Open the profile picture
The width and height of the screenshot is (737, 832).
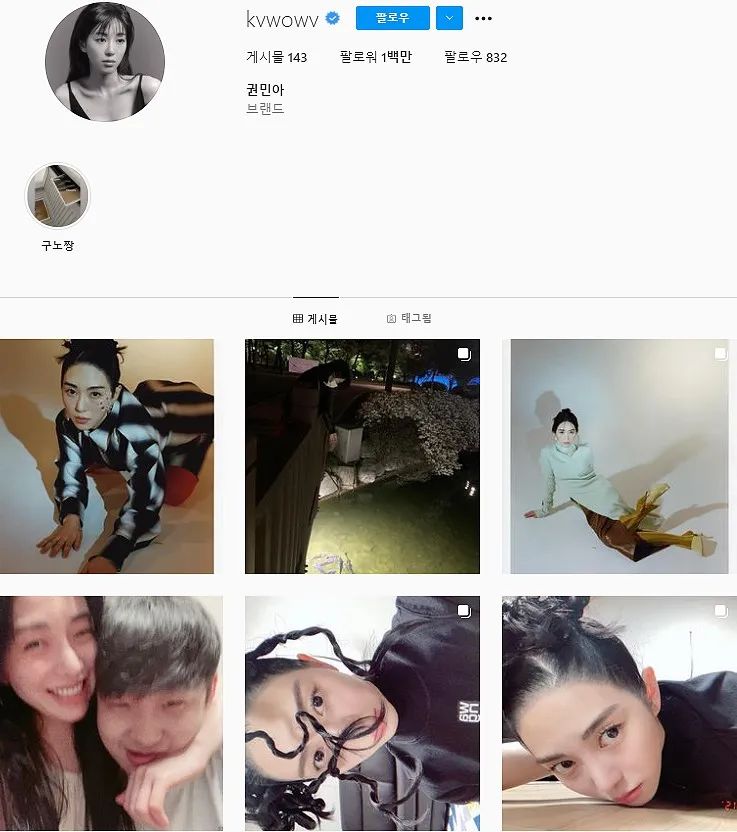(104, 62)
